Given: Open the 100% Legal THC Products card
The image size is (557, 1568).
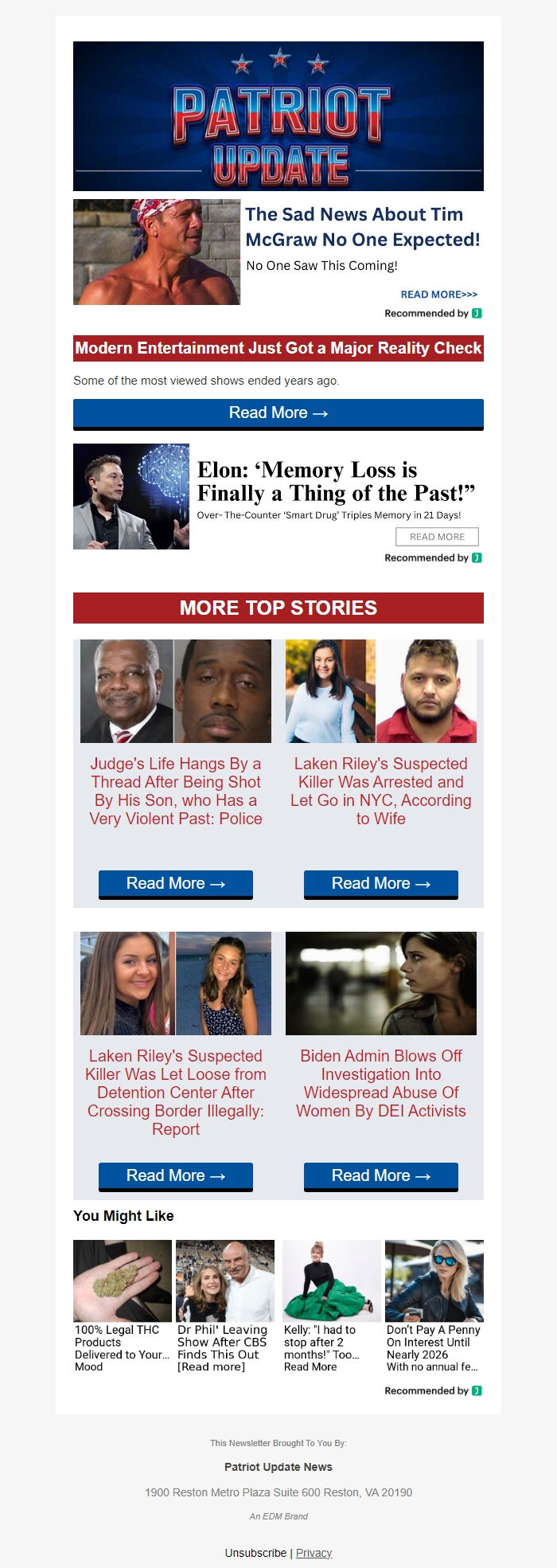Looking at the screenshot, I should point(122,1306).
